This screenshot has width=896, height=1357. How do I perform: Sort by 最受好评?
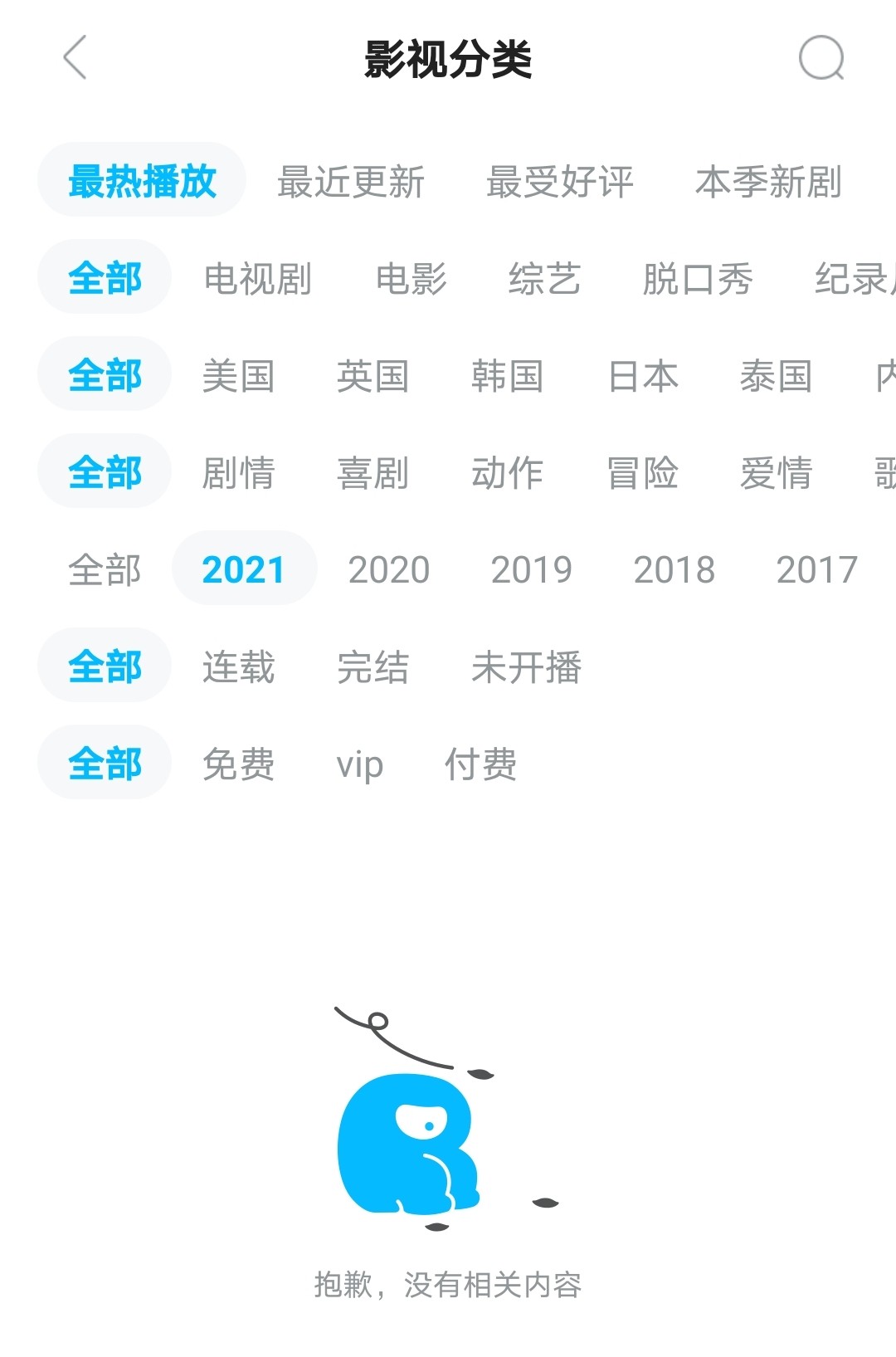click(x=560, y=182)
